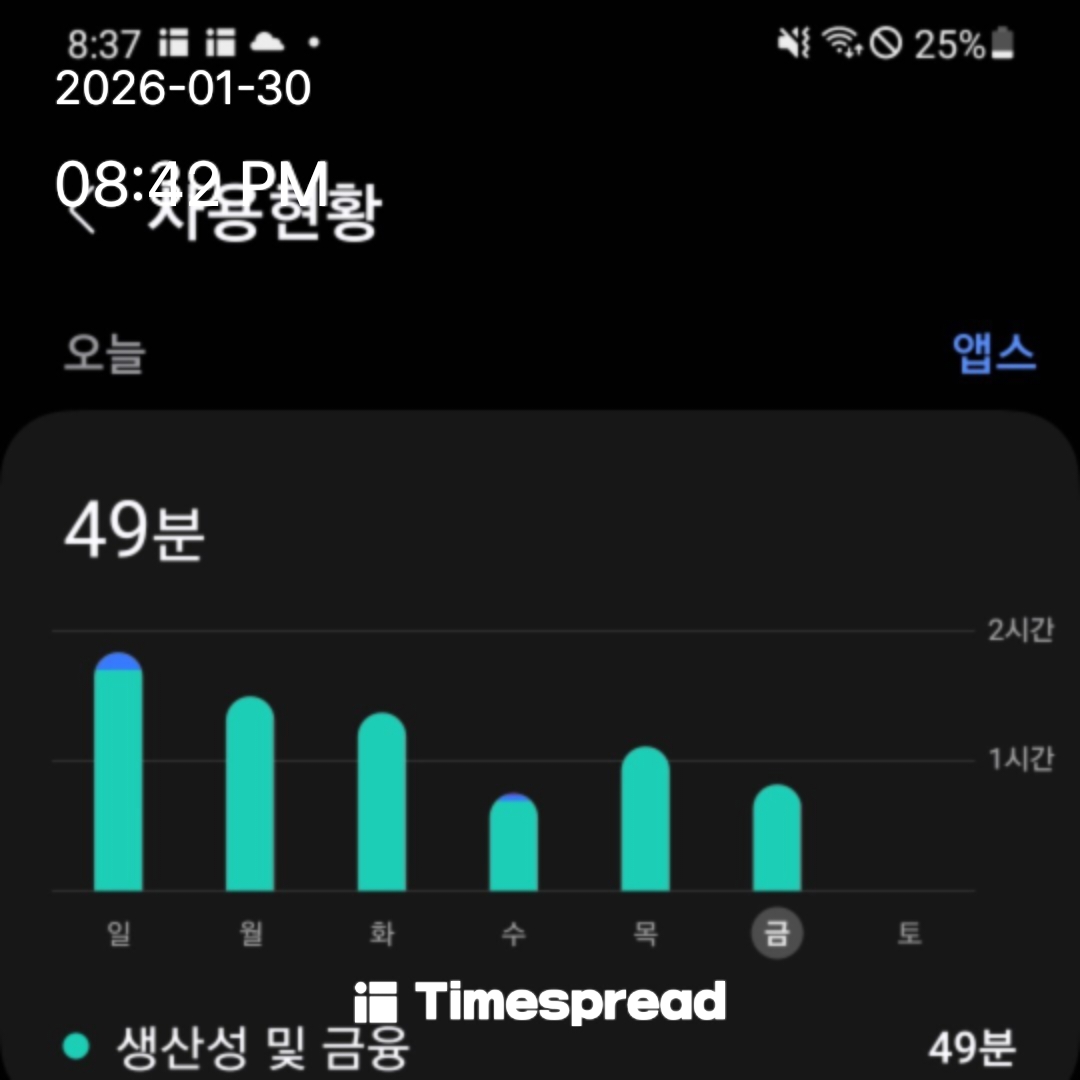Screen dimensions: 1080x1080
Task: Choose the 토 (Saturday) day label
Action: (x=908, y=935)
